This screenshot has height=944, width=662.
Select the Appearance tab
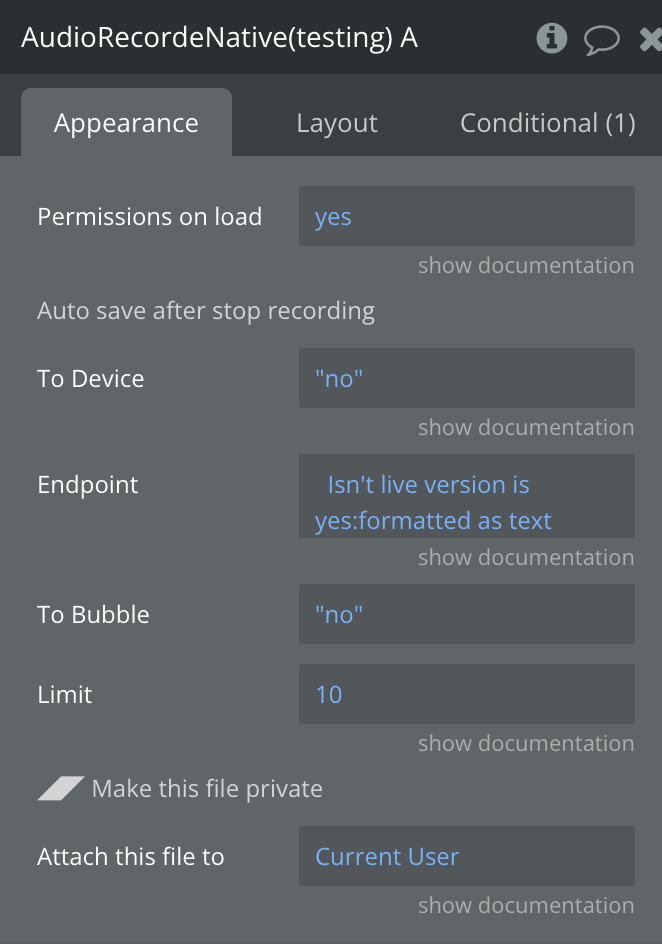[x=126, y=123]
